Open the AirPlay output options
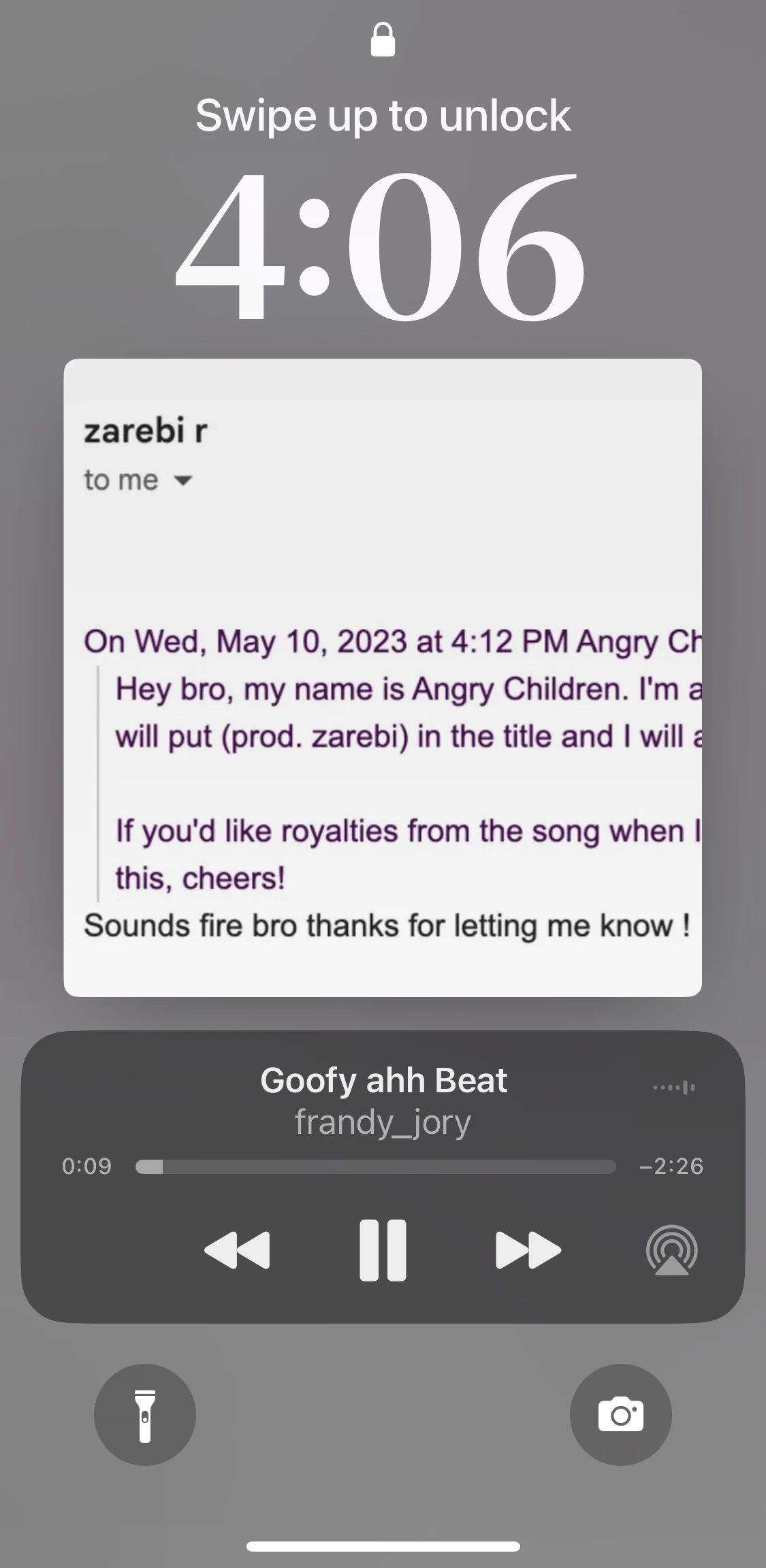The image size is (766, 1568). click(671, 1250)
